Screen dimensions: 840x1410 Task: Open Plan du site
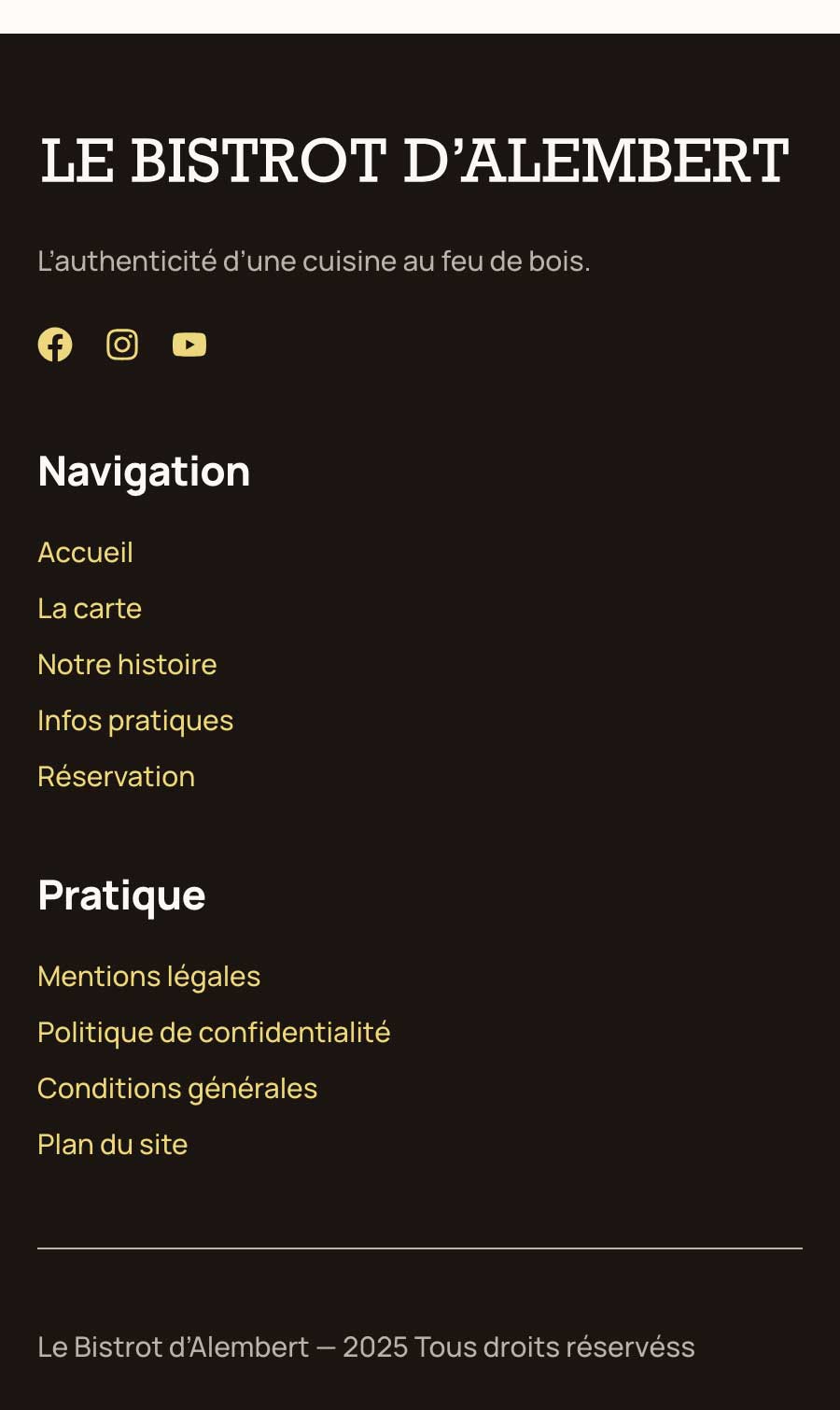pyautogui.click(x=113, y=1144)
